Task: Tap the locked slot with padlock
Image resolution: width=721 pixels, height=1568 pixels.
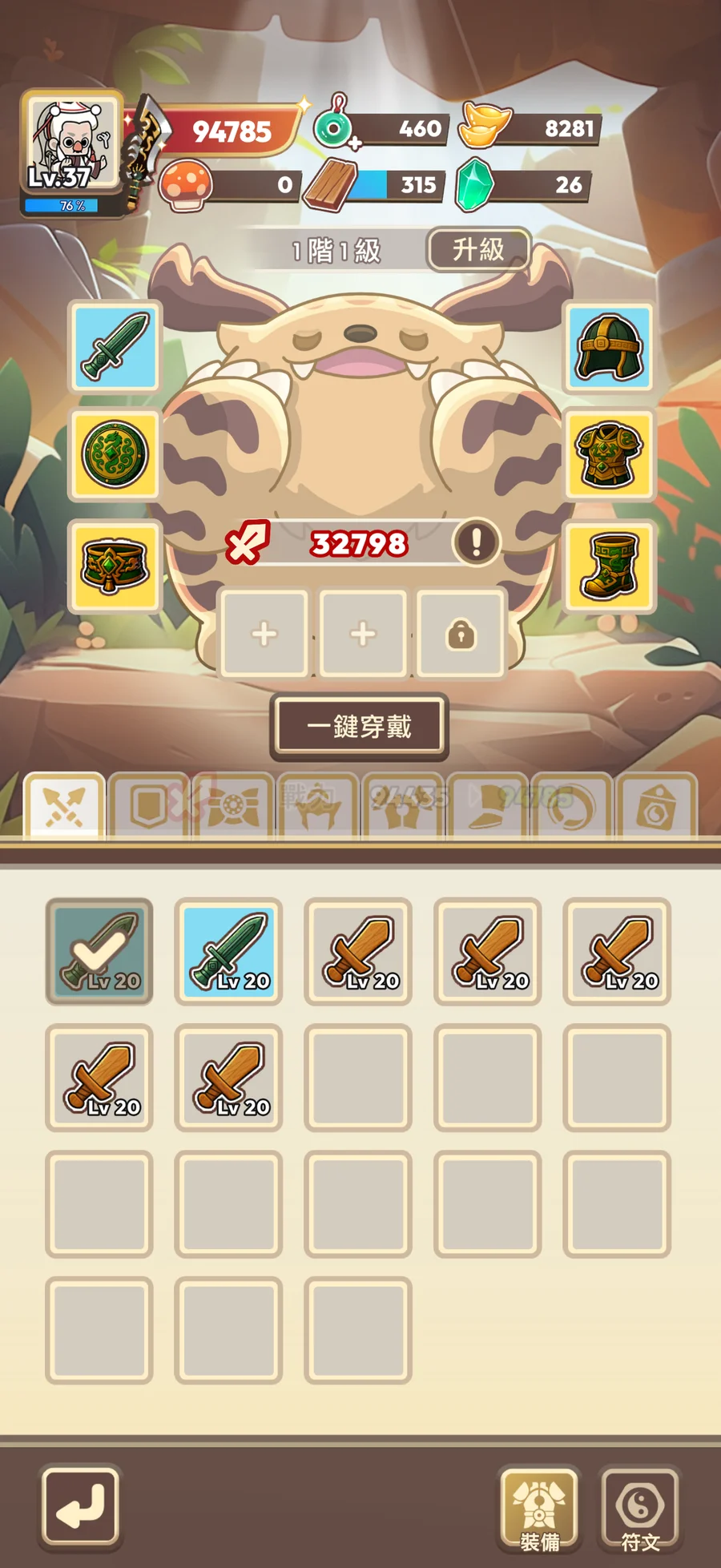Action: tap(461, 635)
